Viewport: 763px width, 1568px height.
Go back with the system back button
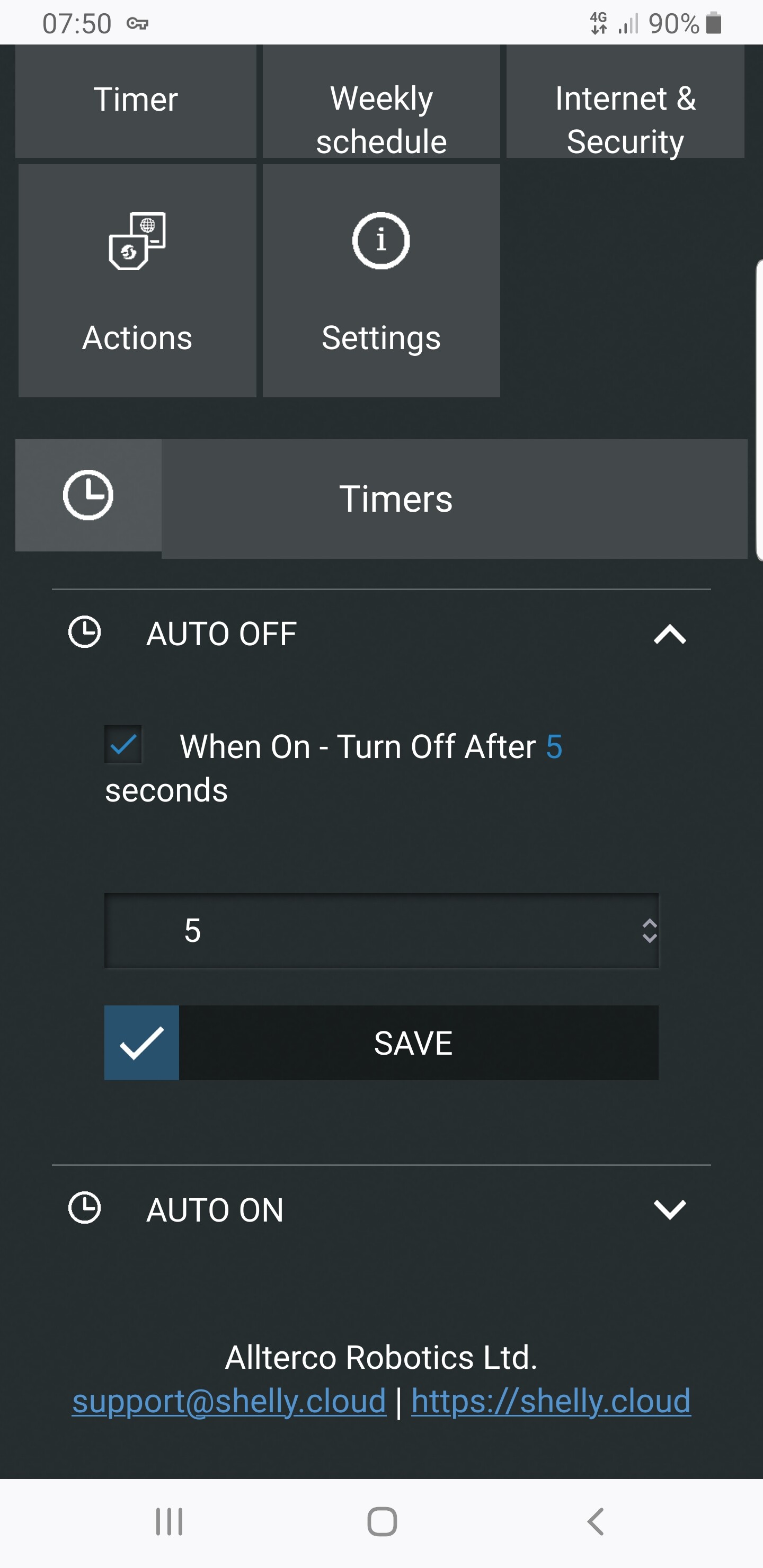(x=595, y=1522)
